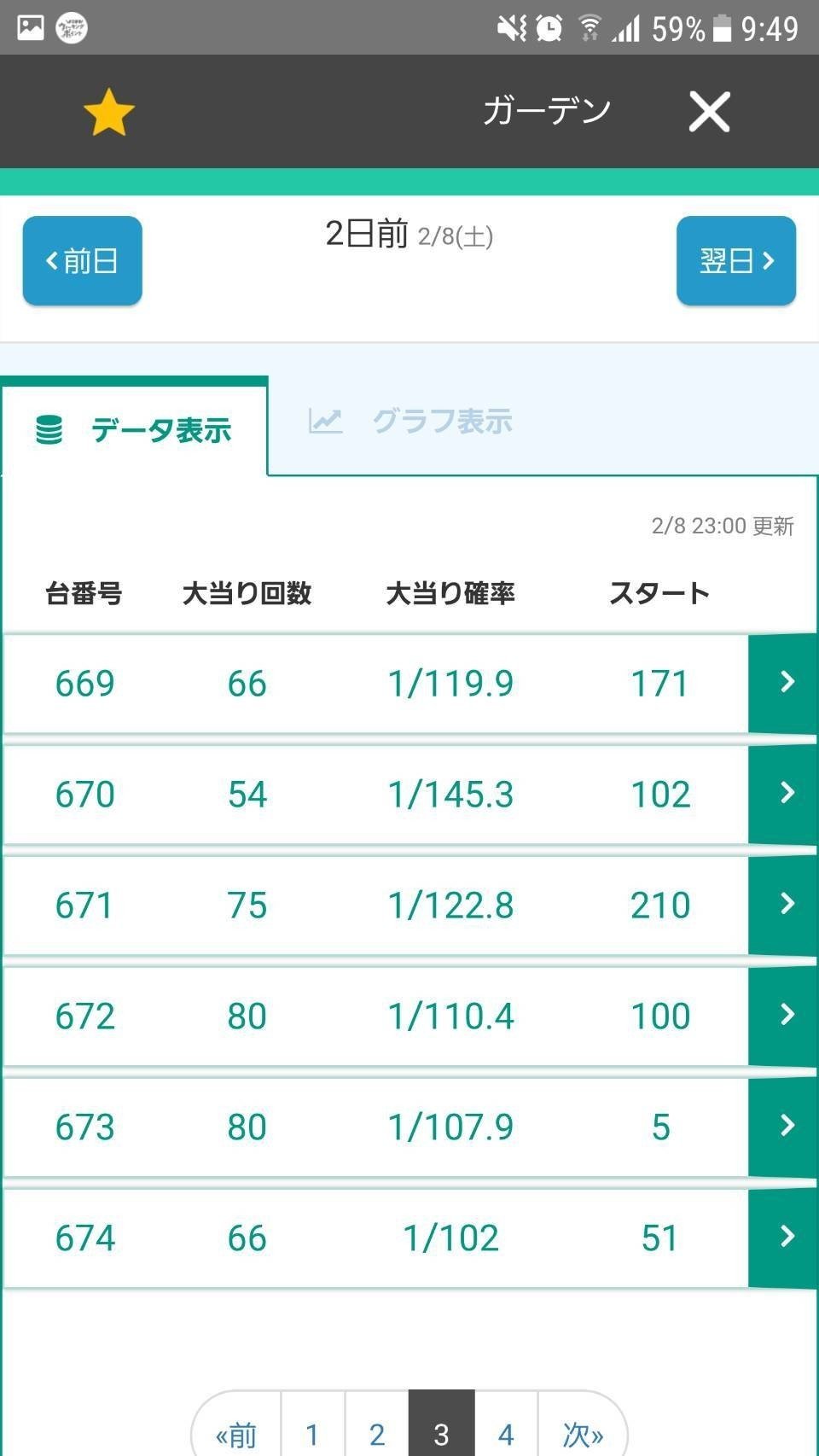Close the ガーデン data screen
819x1456 pixels.
(709, 112)
